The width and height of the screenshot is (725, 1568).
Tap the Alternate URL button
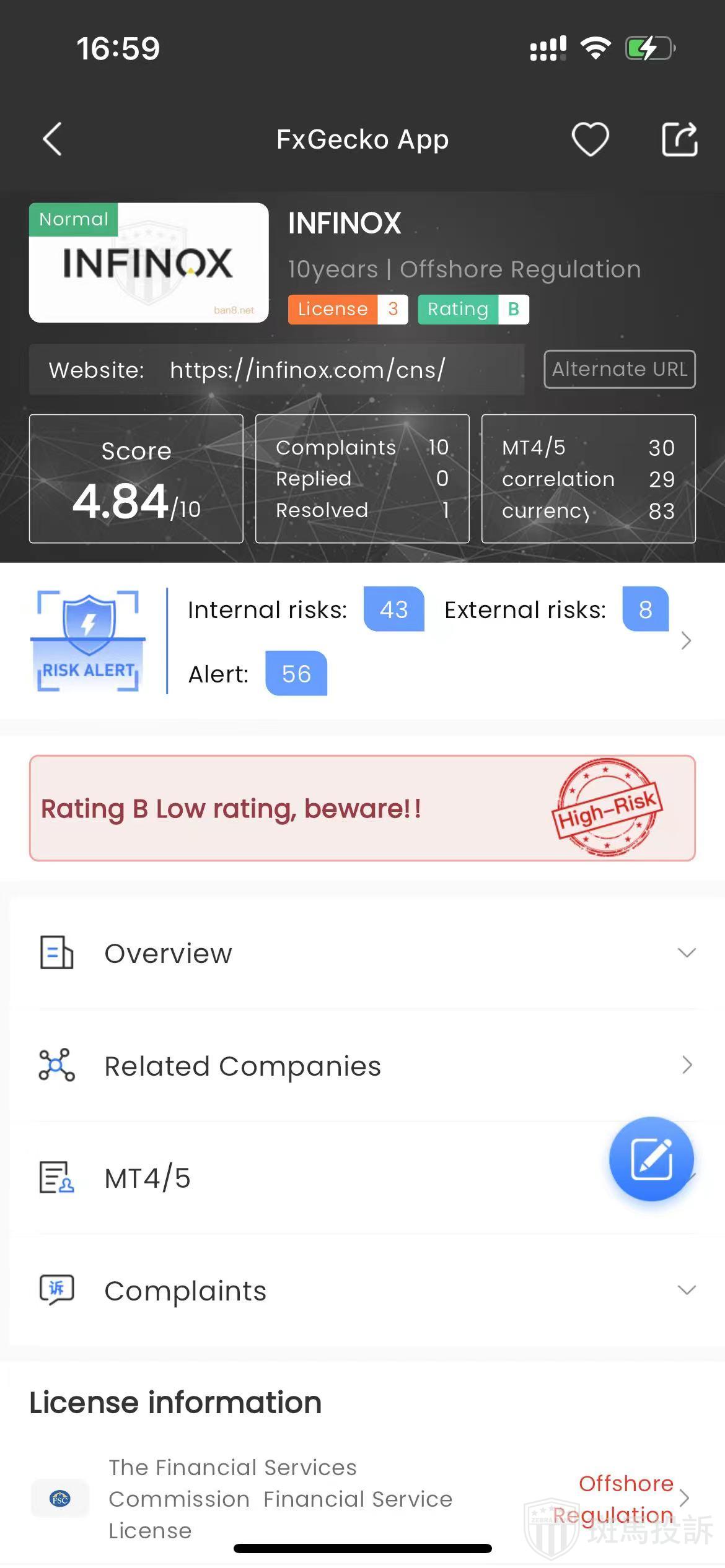(x=619, y=369)
